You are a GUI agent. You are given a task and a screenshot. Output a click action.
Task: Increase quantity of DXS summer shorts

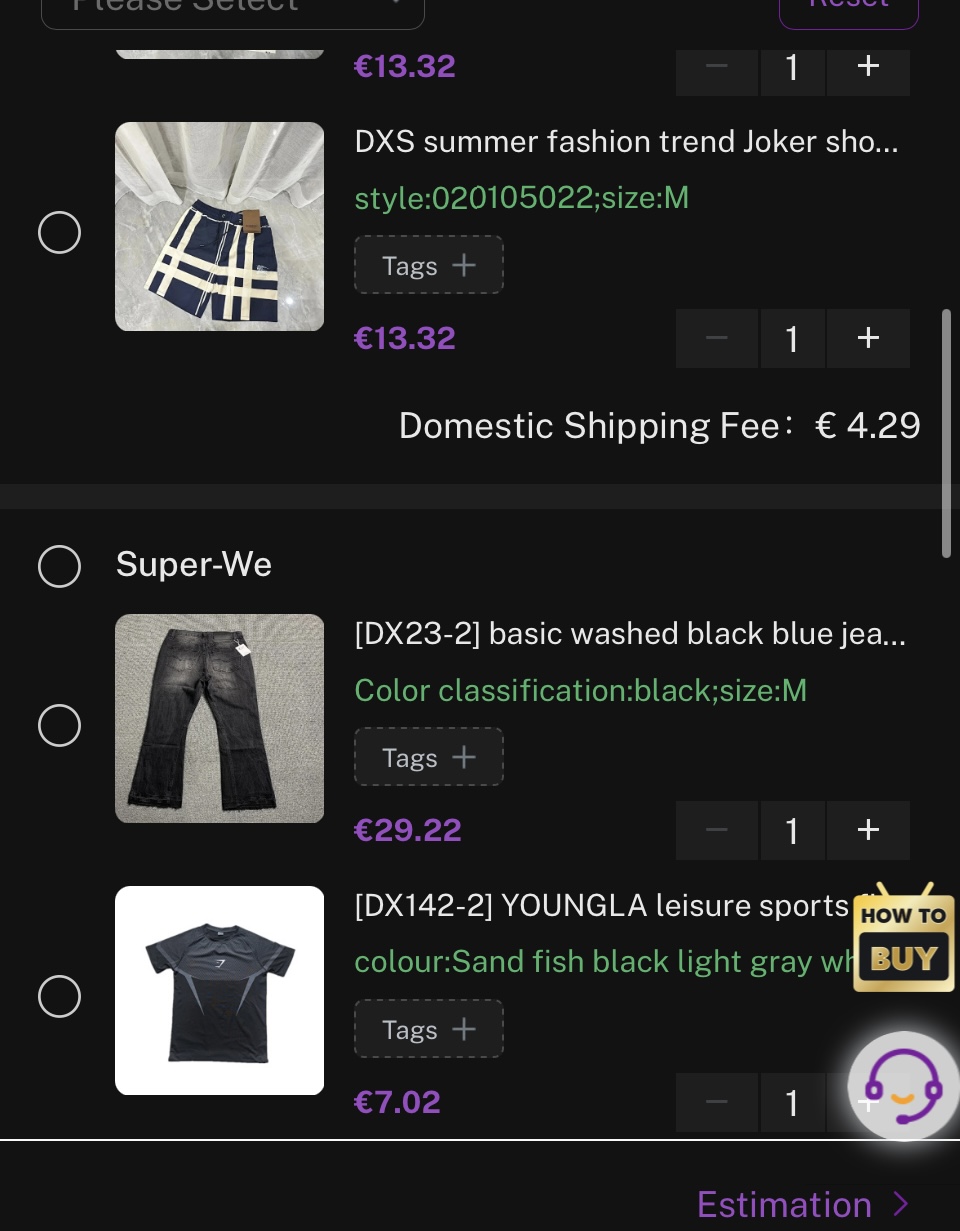coord(868,338)
